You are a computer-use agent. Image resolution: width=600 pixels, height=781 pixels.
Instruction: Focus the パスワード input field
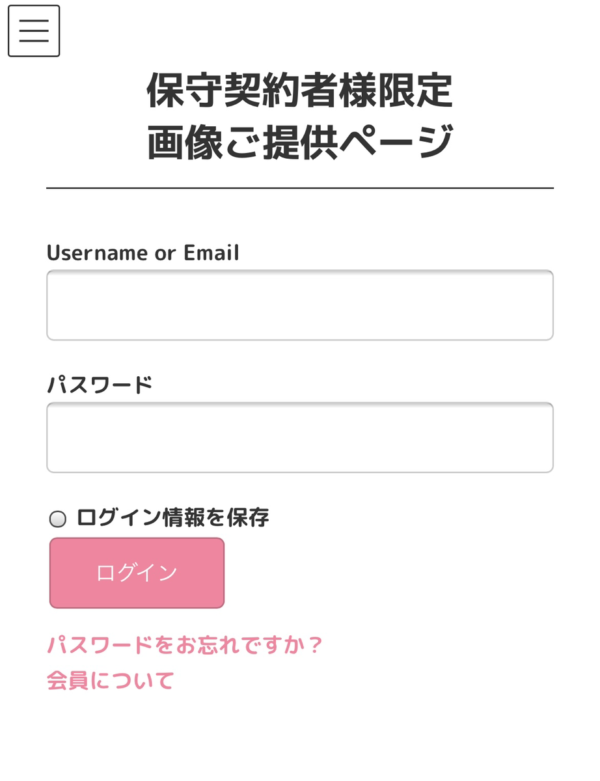tap(299, 438)
